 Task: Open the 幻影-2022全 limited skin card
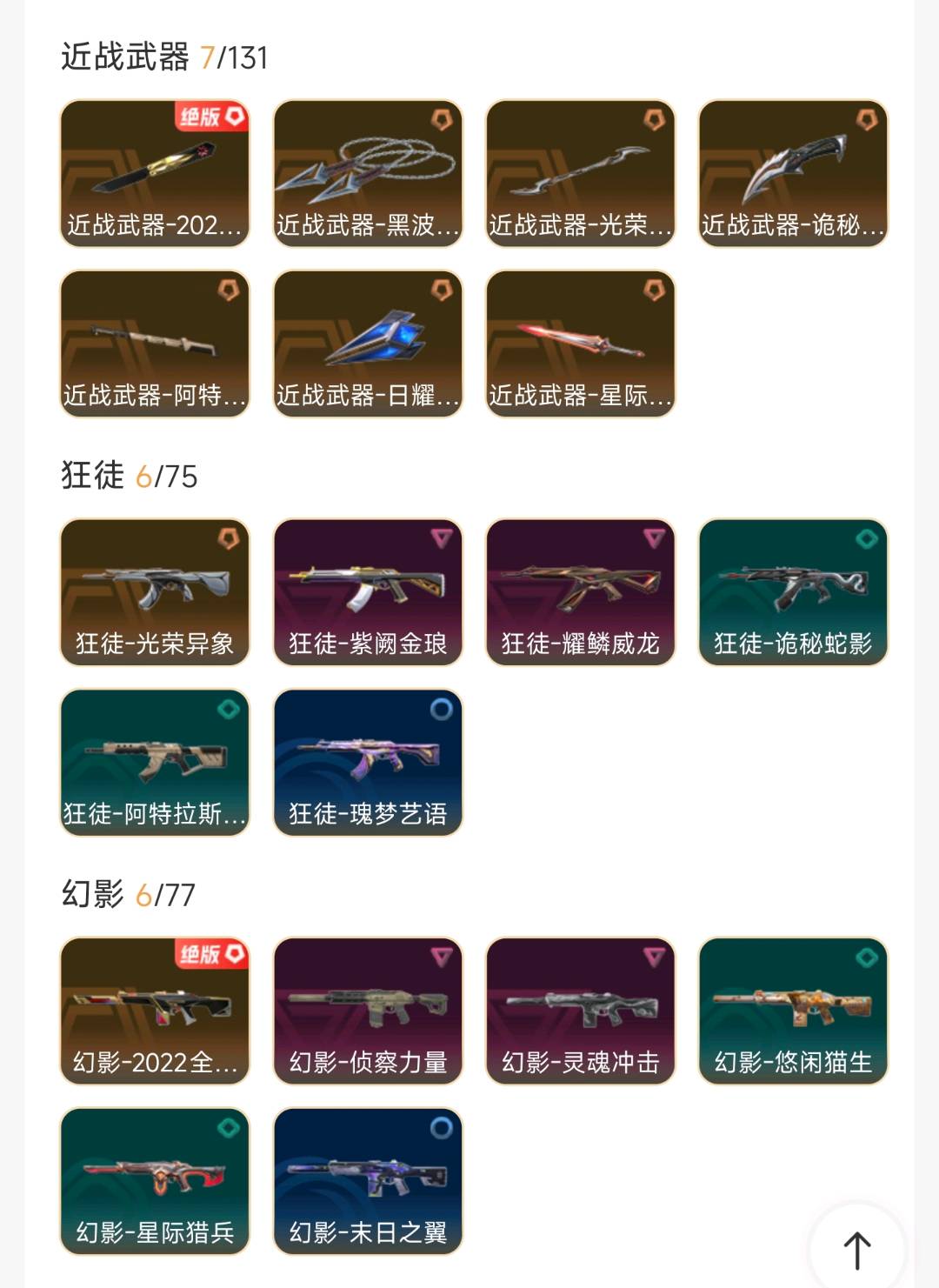click(155, 1011)
